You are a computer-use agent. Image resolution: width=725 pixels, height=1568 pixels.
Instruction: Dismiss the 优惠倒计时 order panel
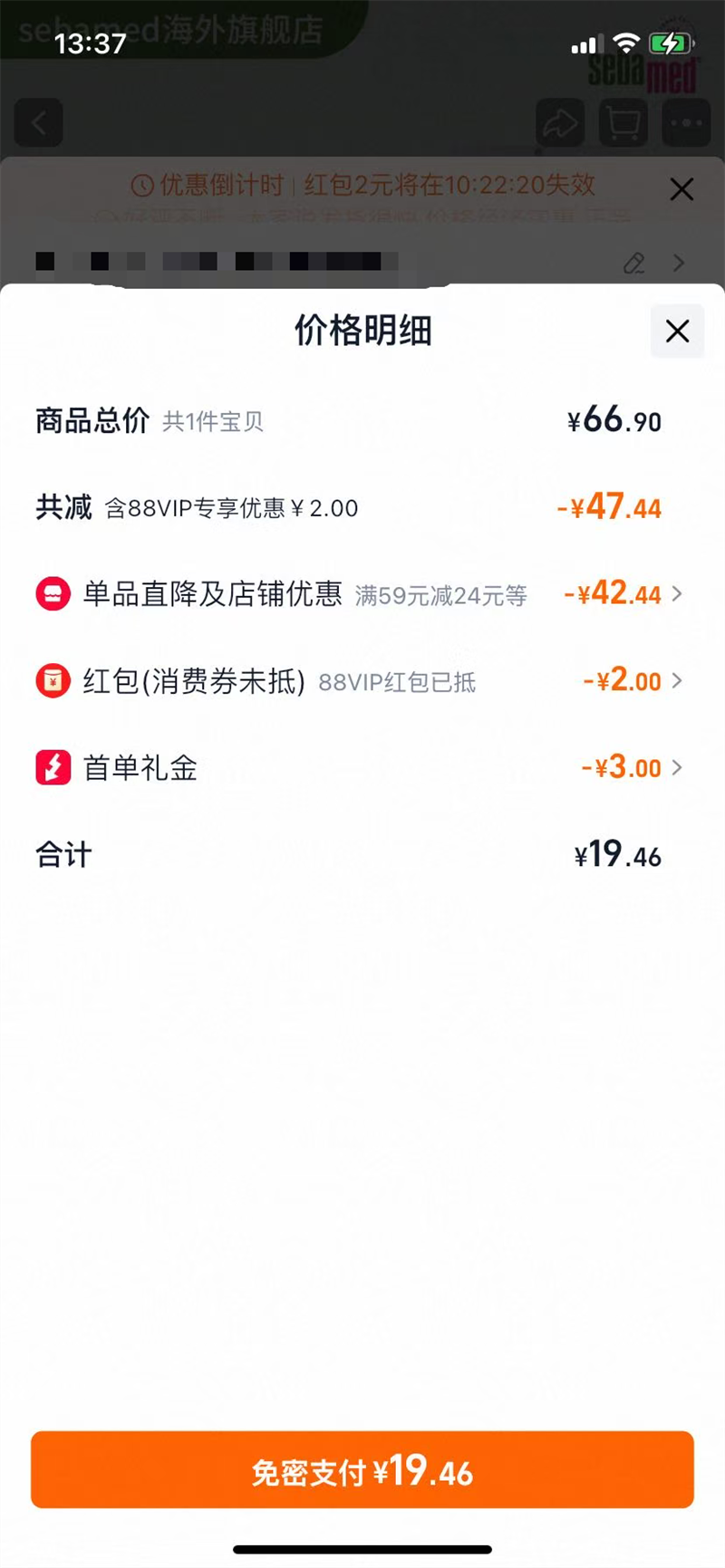coord(681,189)
